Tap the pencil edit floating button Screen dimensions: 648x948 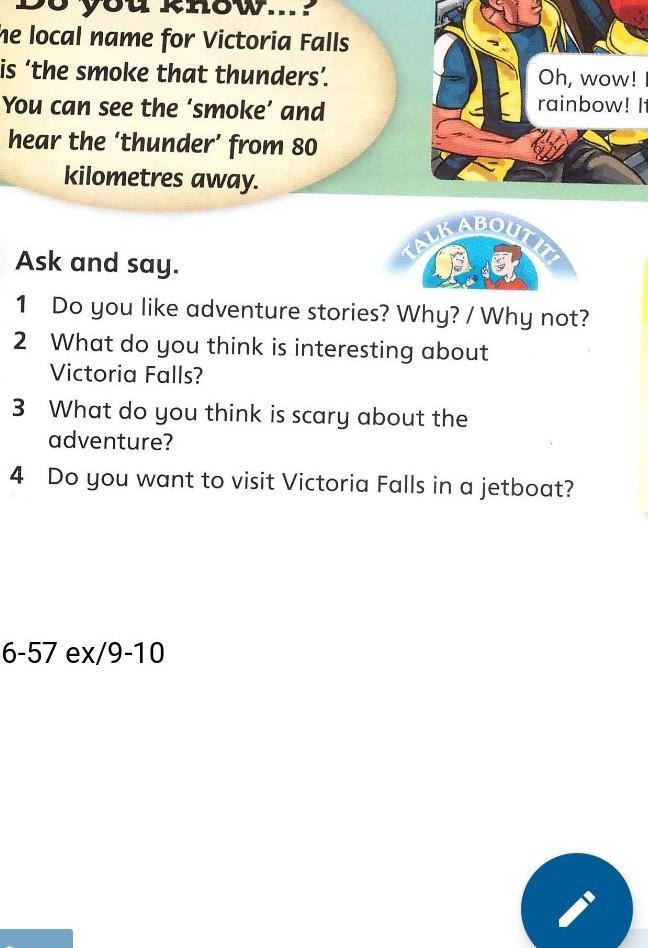576,908
